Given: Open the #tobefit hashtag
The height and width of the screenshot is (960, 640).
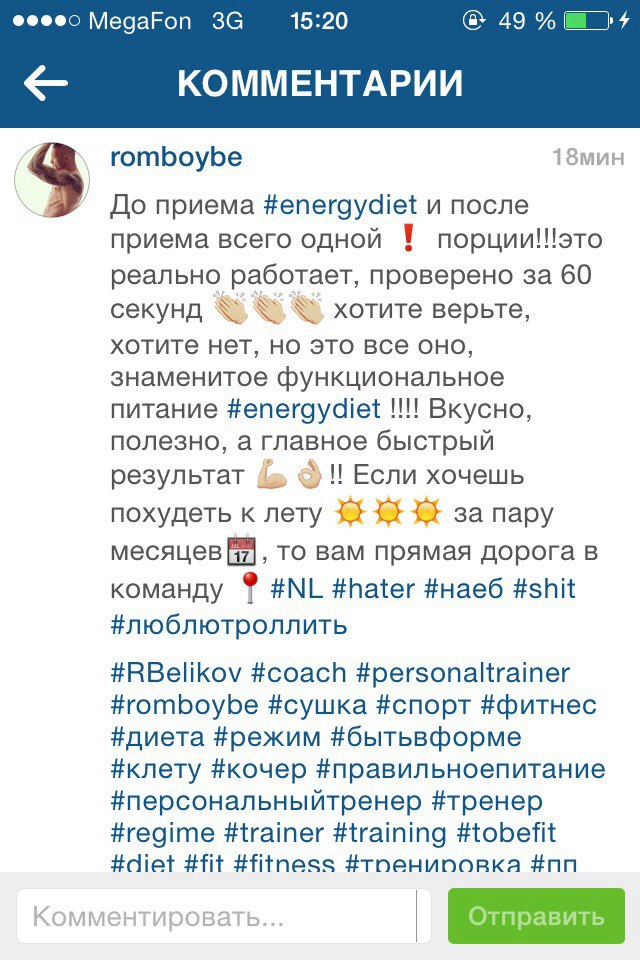Looking at the screenshot, I should 506,833.
